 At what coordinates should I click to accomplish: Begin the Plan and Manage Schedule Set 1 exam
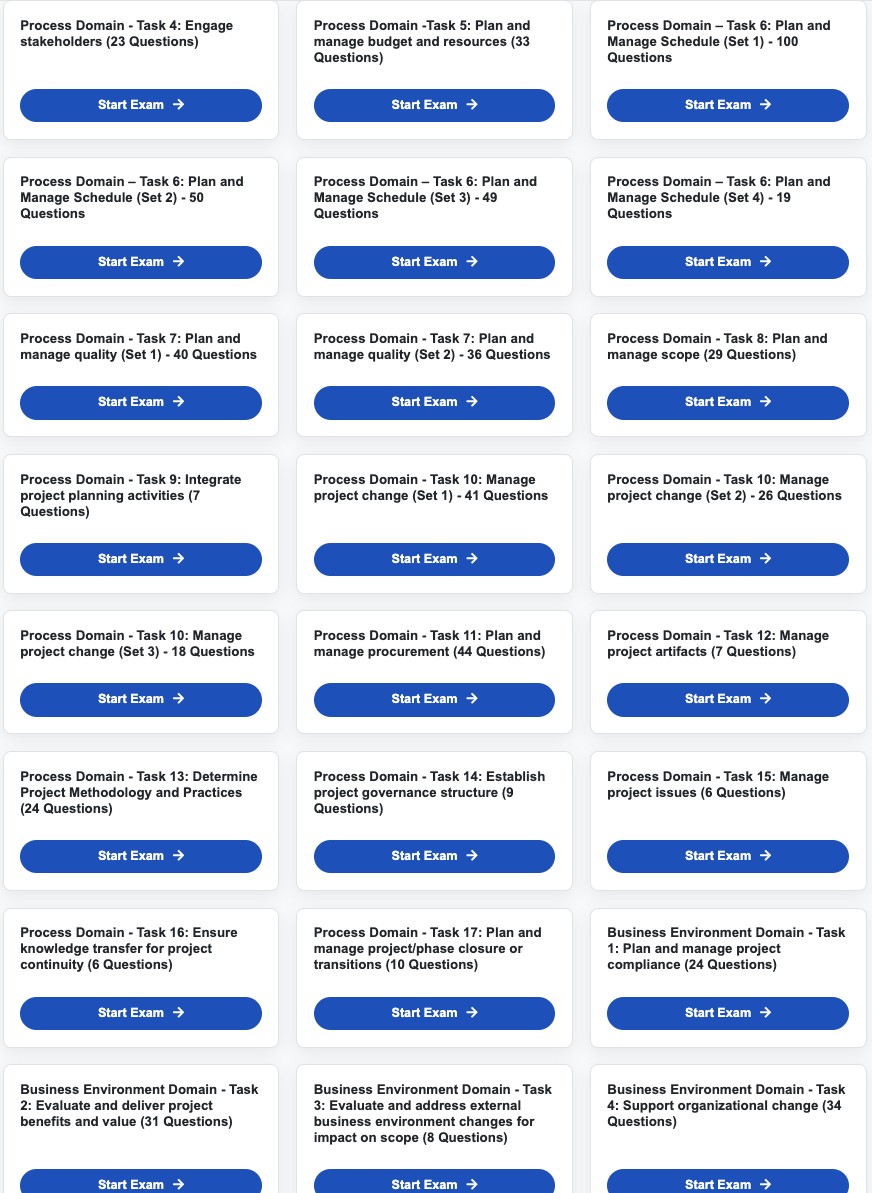[x=727, y=105]
